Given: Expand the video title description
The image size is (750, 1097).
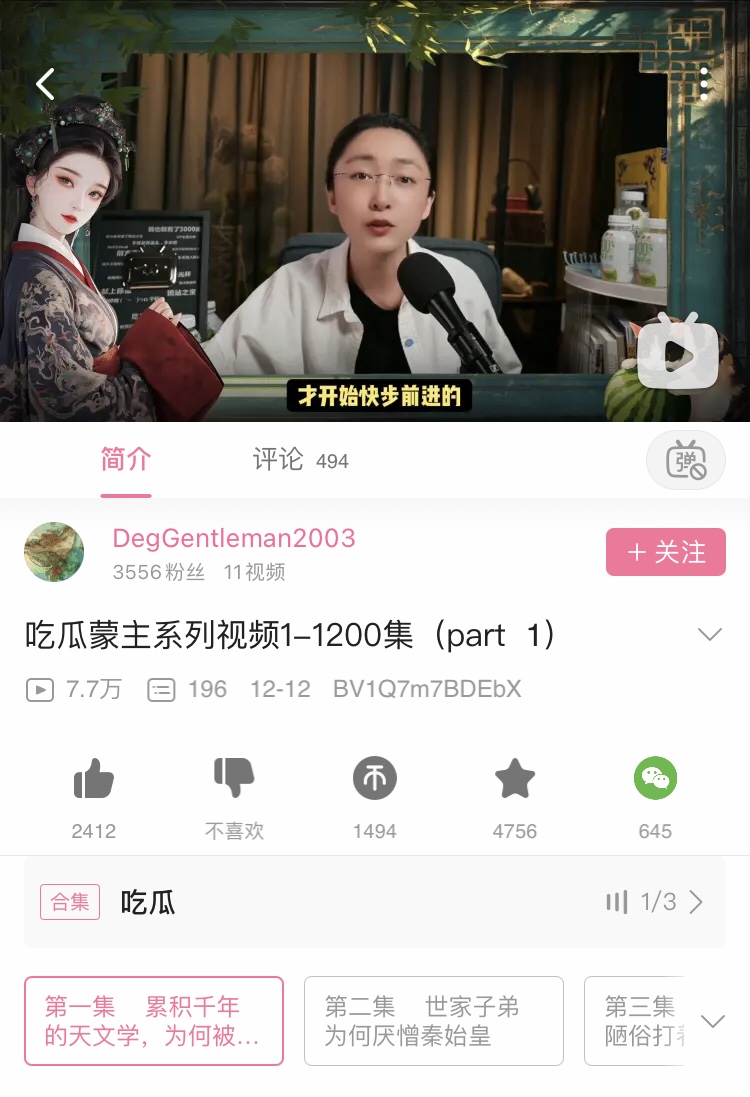Looking at the screenshot, I should coord(709,635).
